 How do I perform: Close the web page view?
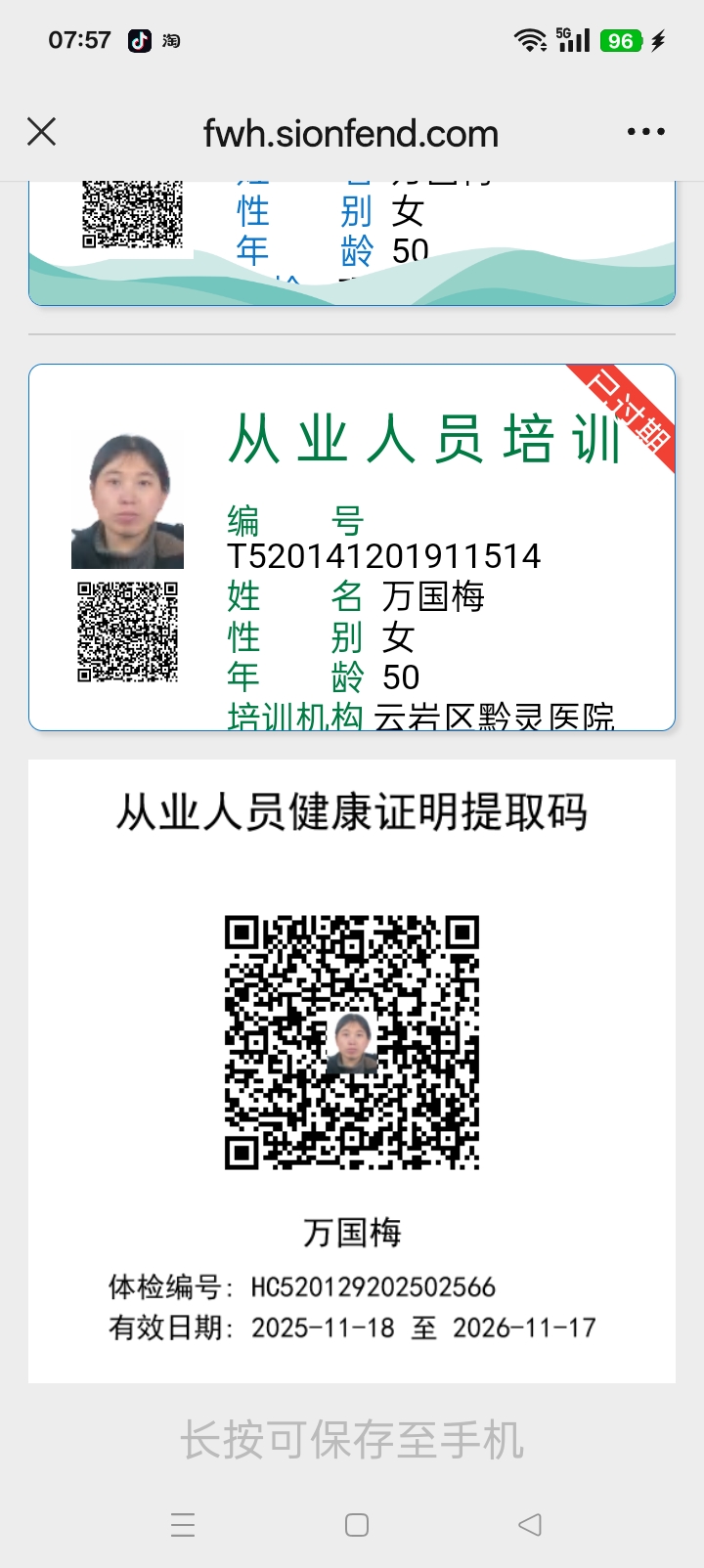(x=42, y=132)
